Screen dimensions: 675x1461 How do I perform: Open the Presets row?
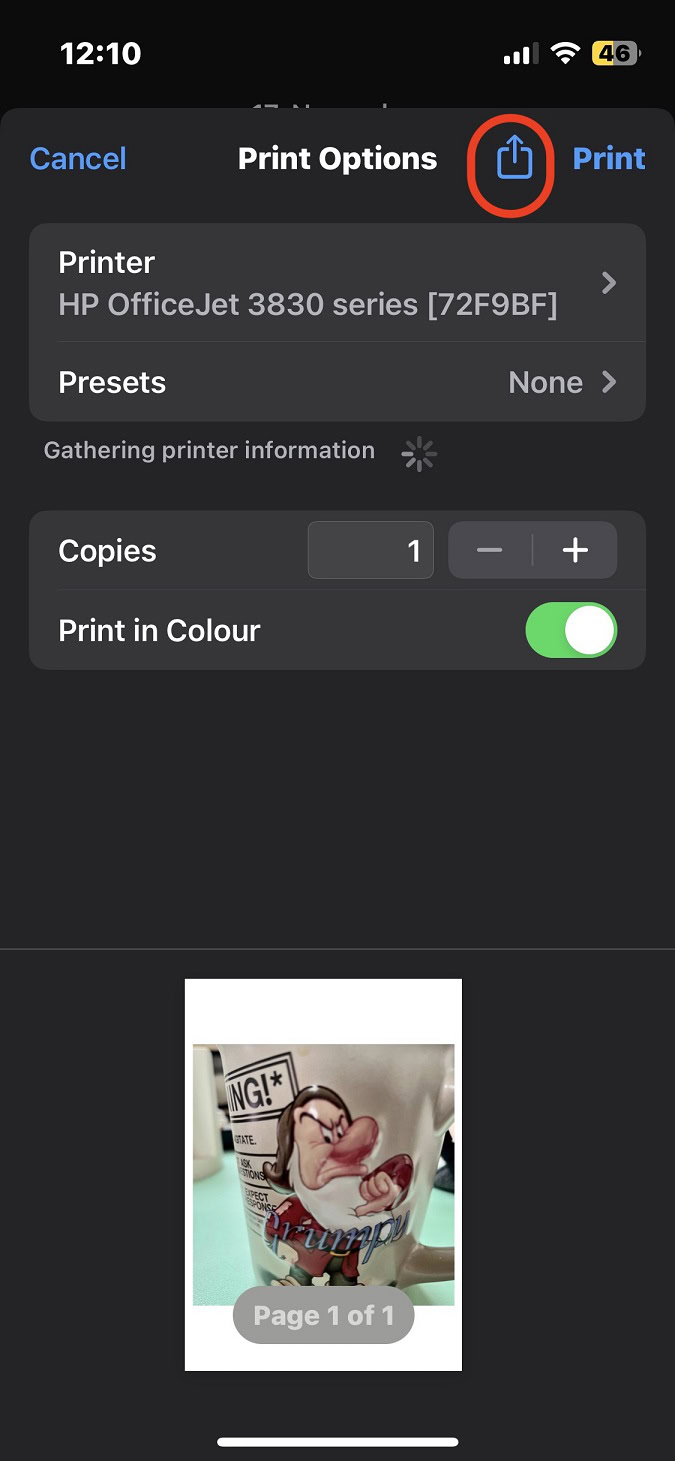pyautogui.click(x=337, y=382)
